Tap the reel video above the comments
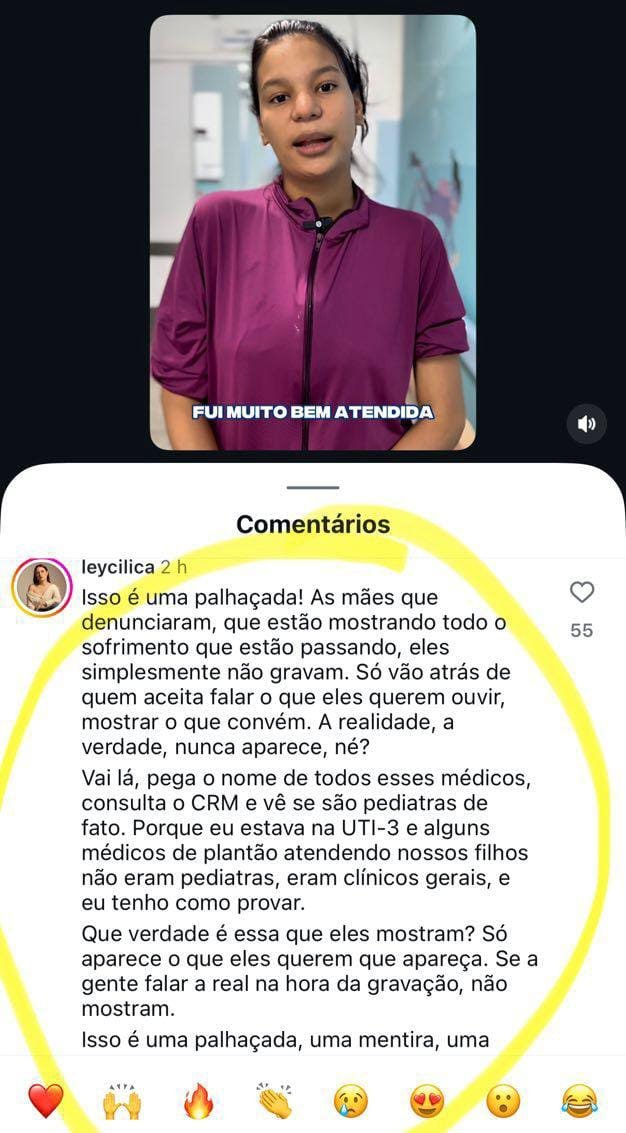 (312, 232)
